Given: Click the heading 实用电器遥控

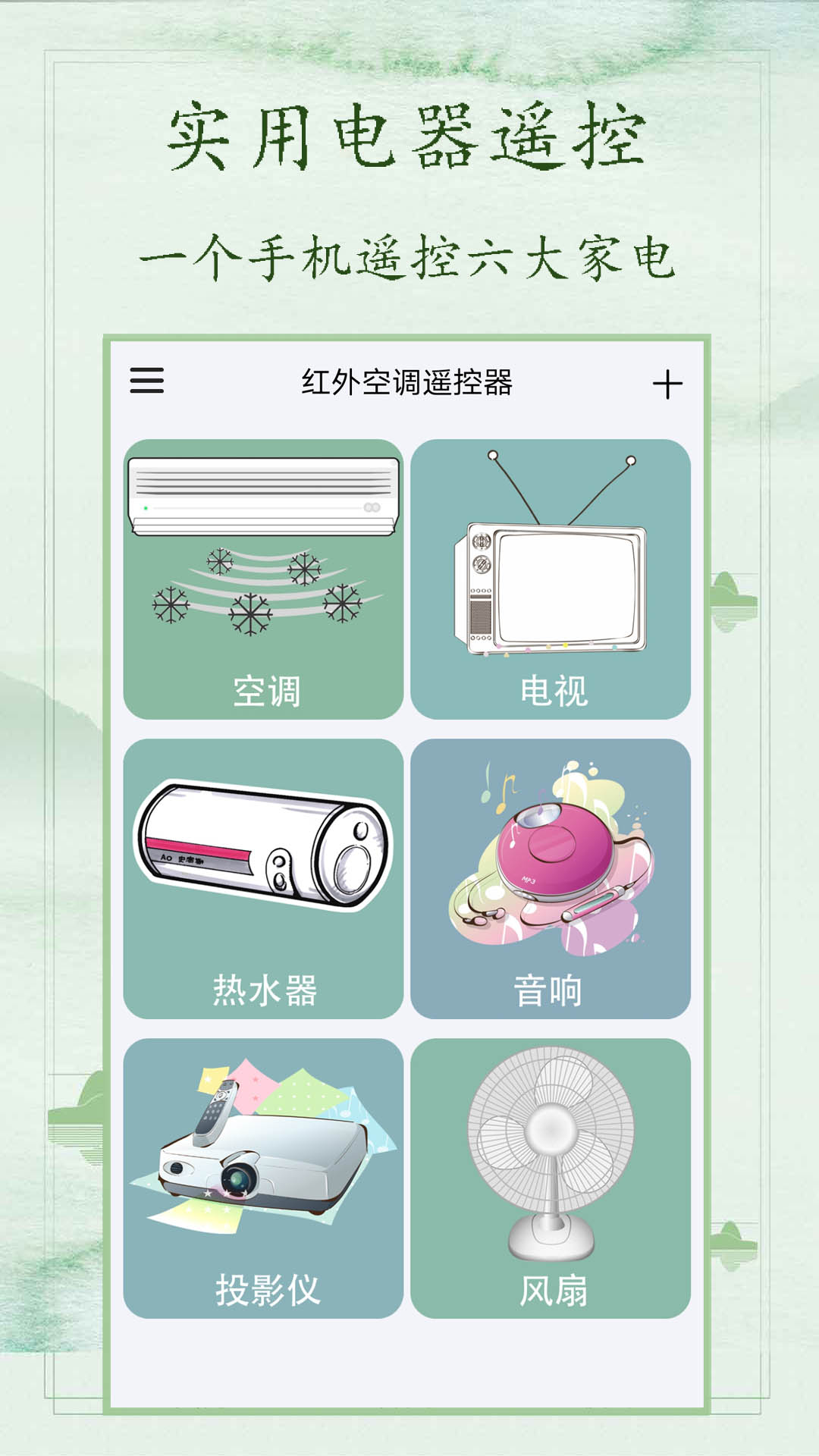Looking at the screenshot, I should click(409, 136).
